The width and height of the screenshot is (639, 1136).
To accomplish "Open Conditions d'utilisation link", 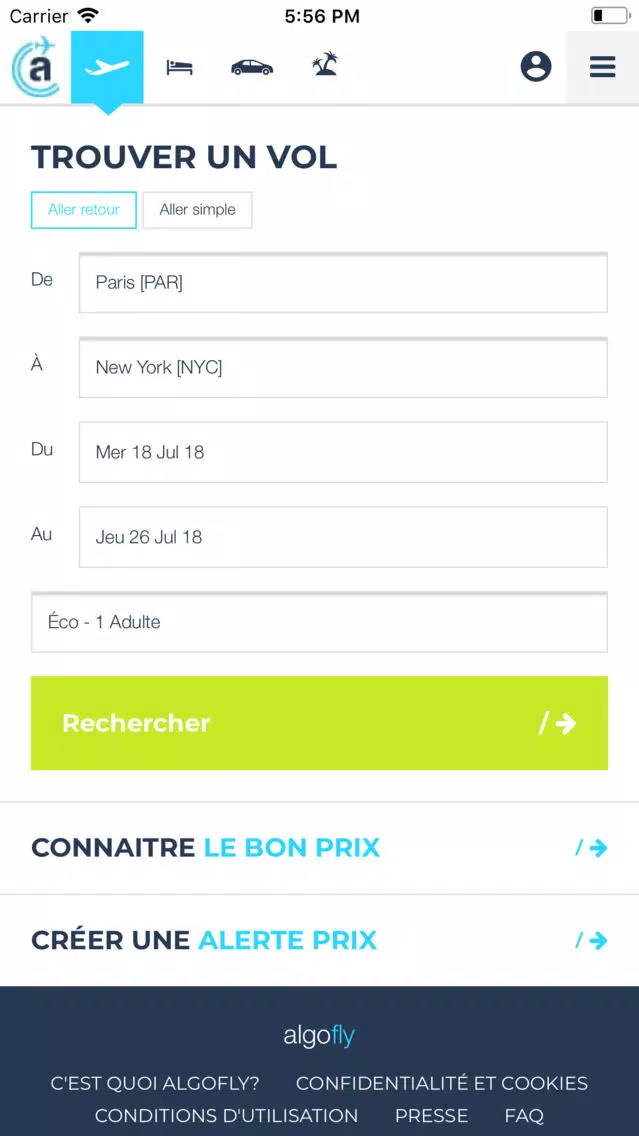I will point(226,1115).
